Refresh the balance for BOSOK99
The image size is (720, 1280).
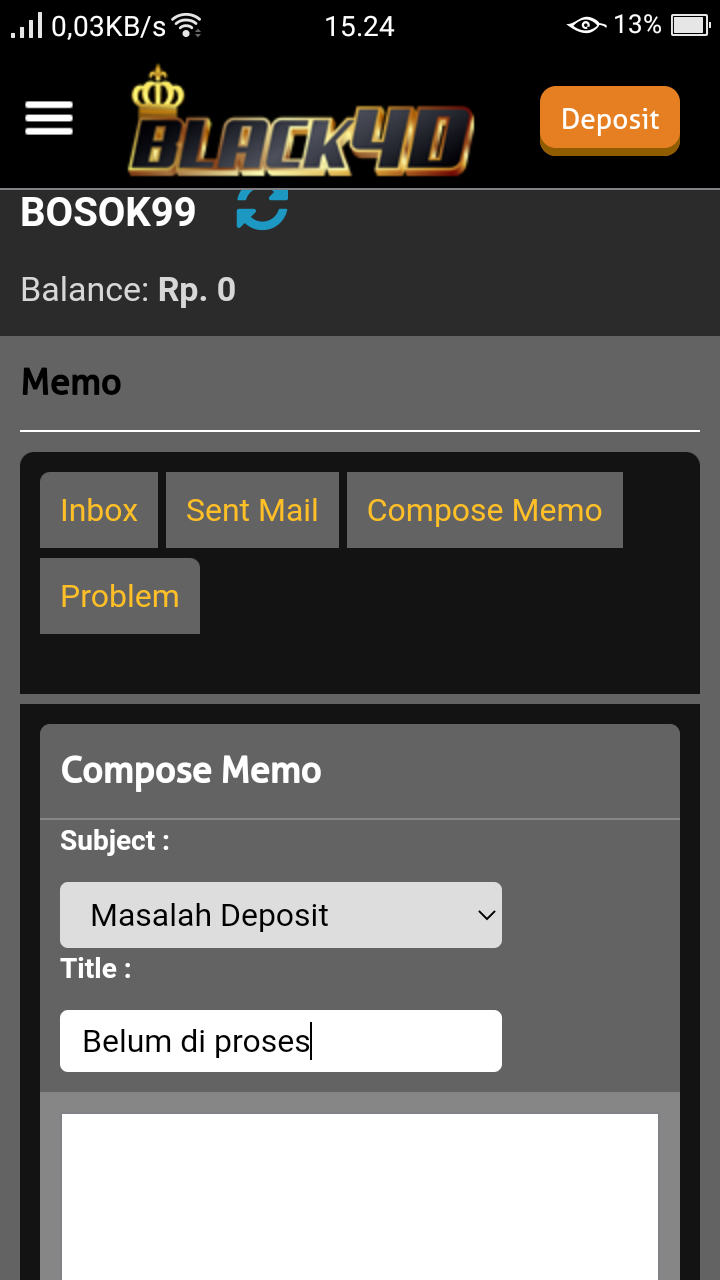[x=262, y=208]
